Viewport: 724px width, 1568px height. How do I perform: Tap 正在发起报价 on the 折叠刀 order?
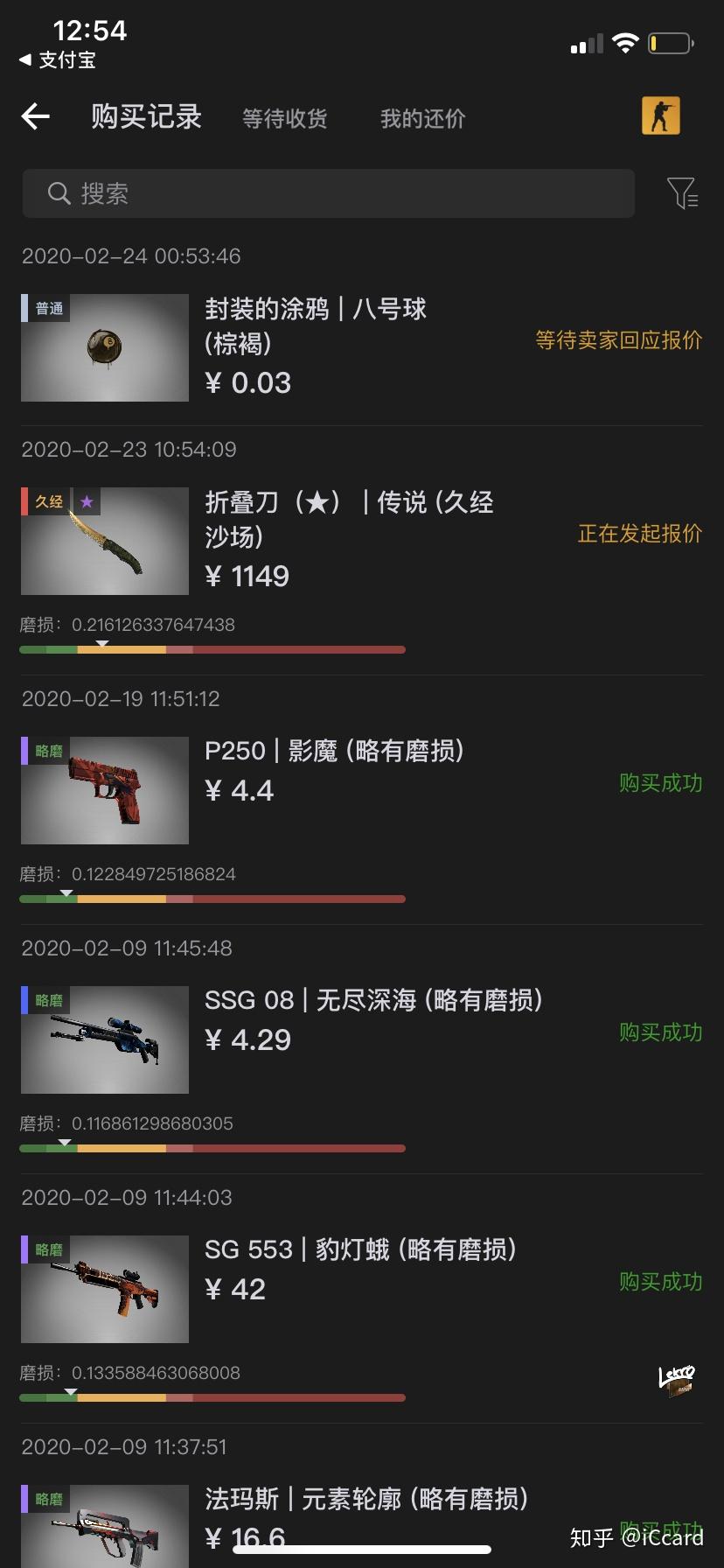point(639,534)
